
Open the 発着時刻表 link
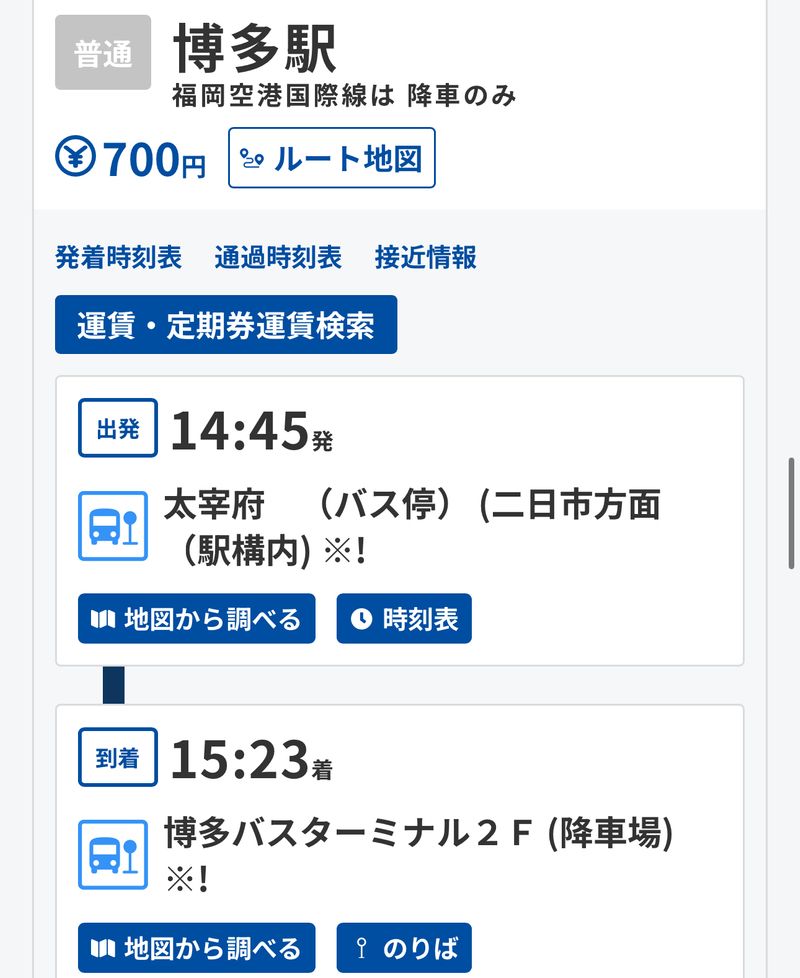coord(118,257)
